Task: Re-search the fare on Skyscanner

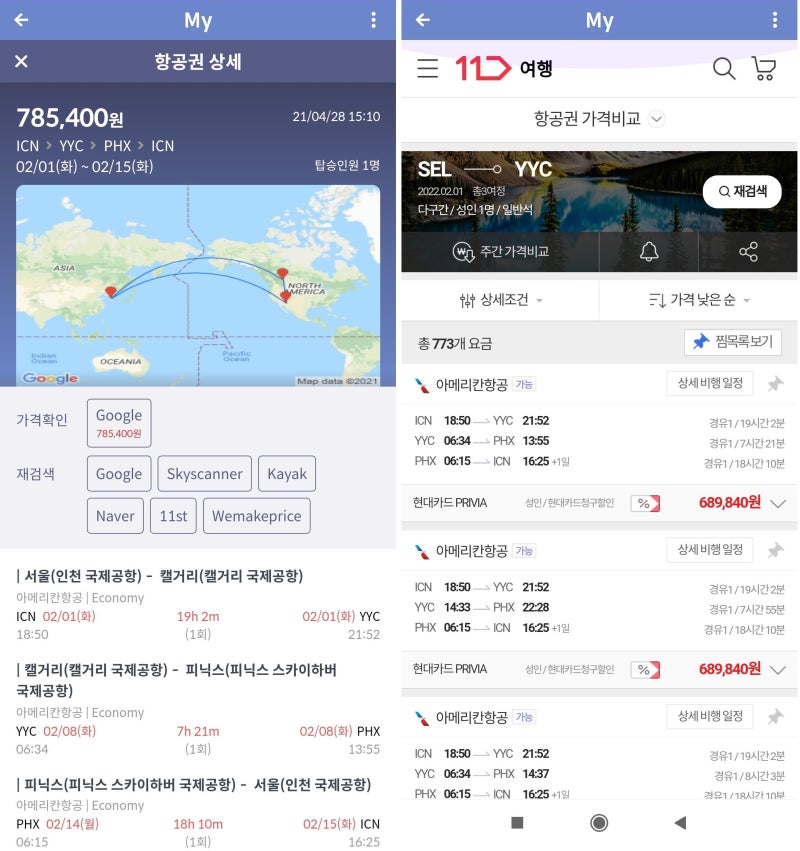Action: pyautogui.click(x=204, y=474)
